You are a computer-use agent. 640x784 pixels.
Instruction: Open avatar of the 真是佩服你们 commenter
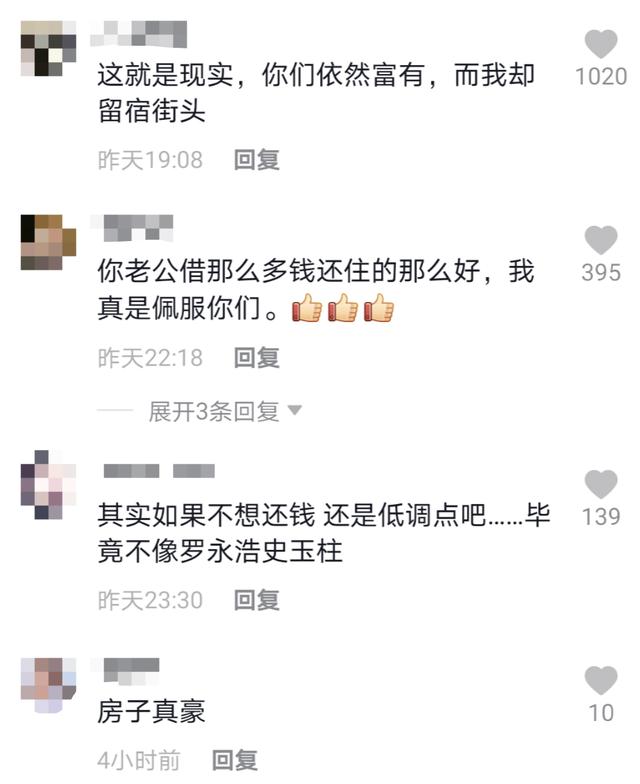(x=48, y=242)
